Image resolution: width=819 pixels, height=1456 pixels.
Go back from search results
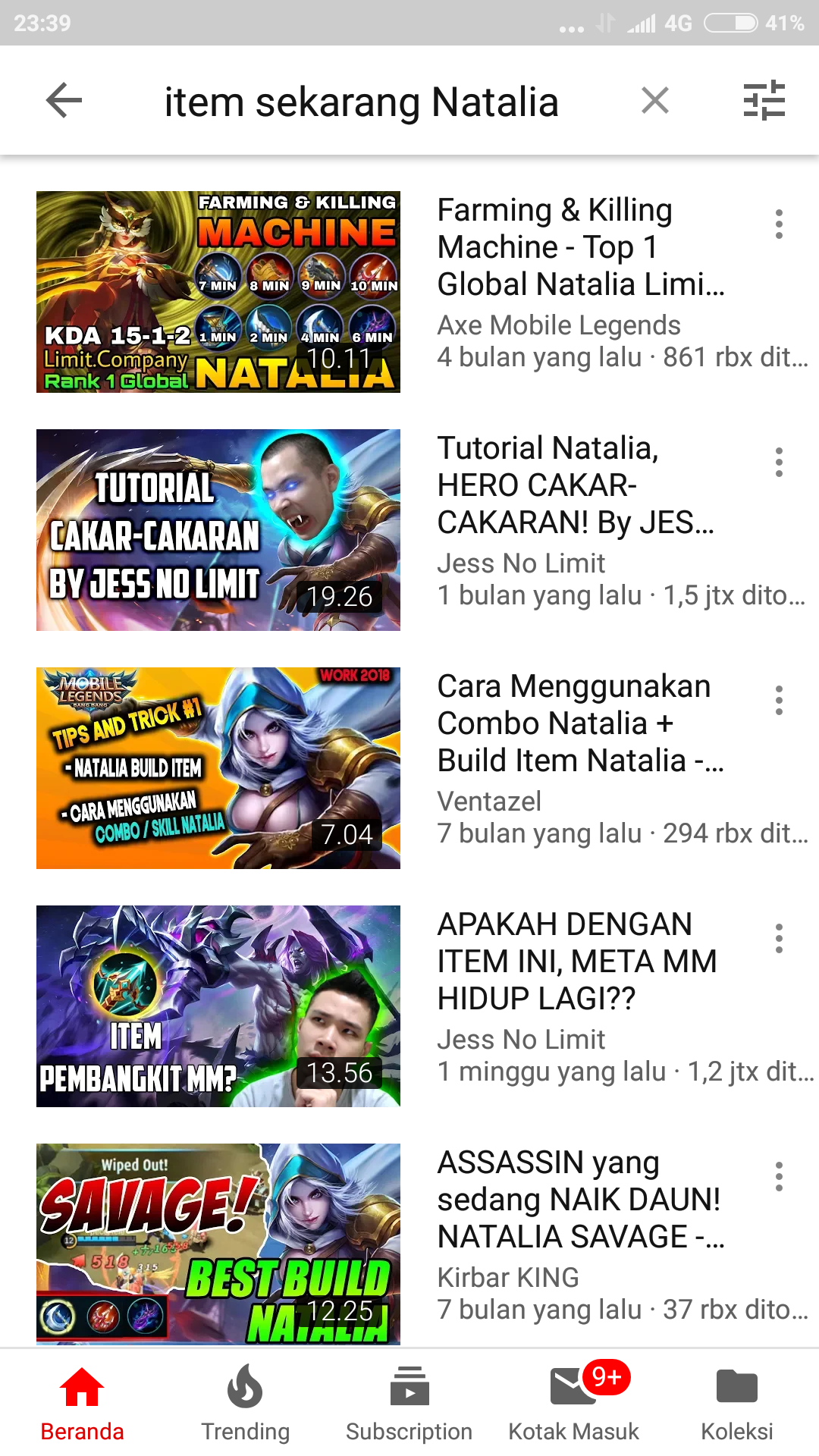coord(64,101)
